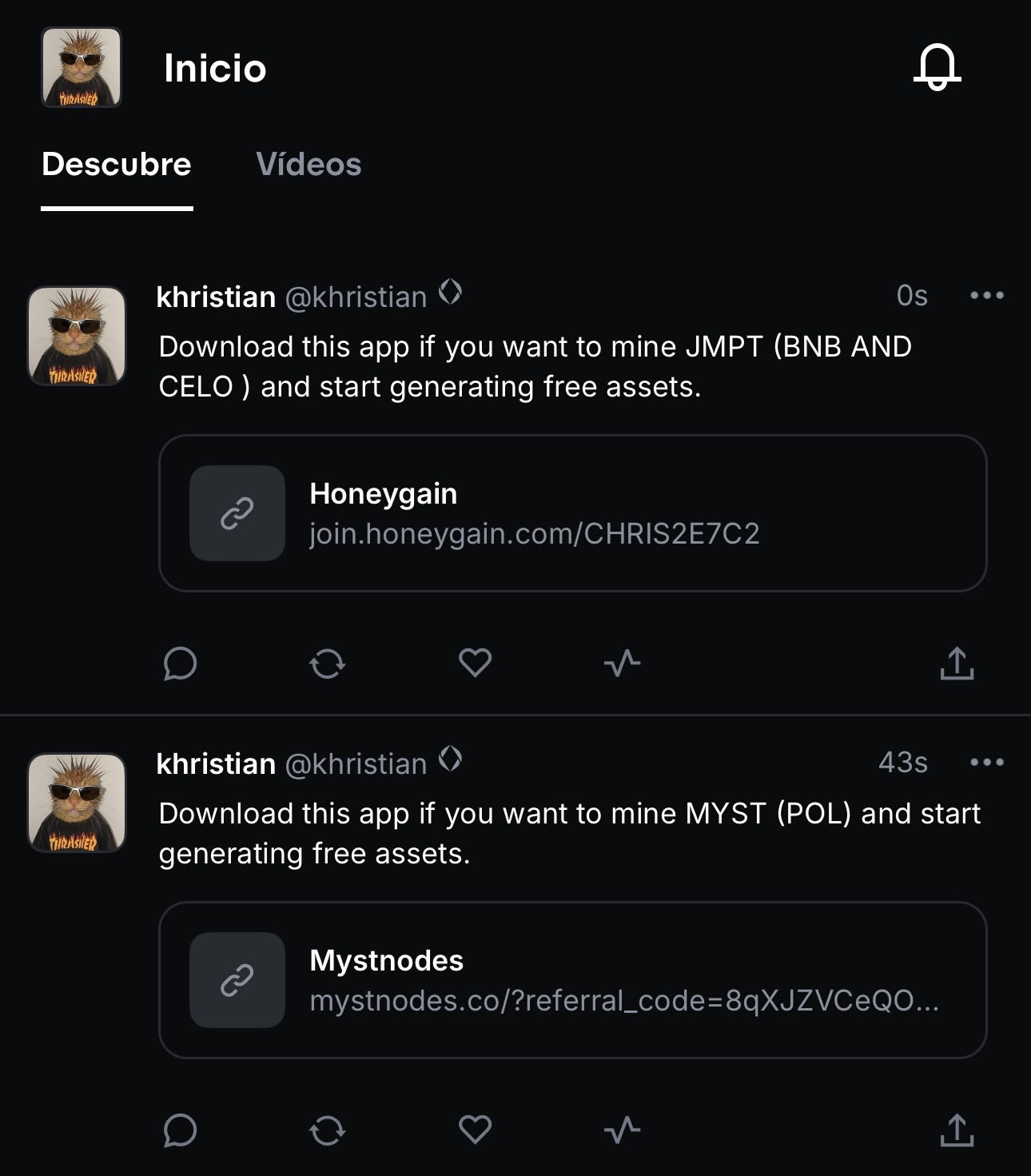Reply to the Mystnodes post
1031x1176 pixels.
click(x=180, y=1130)
